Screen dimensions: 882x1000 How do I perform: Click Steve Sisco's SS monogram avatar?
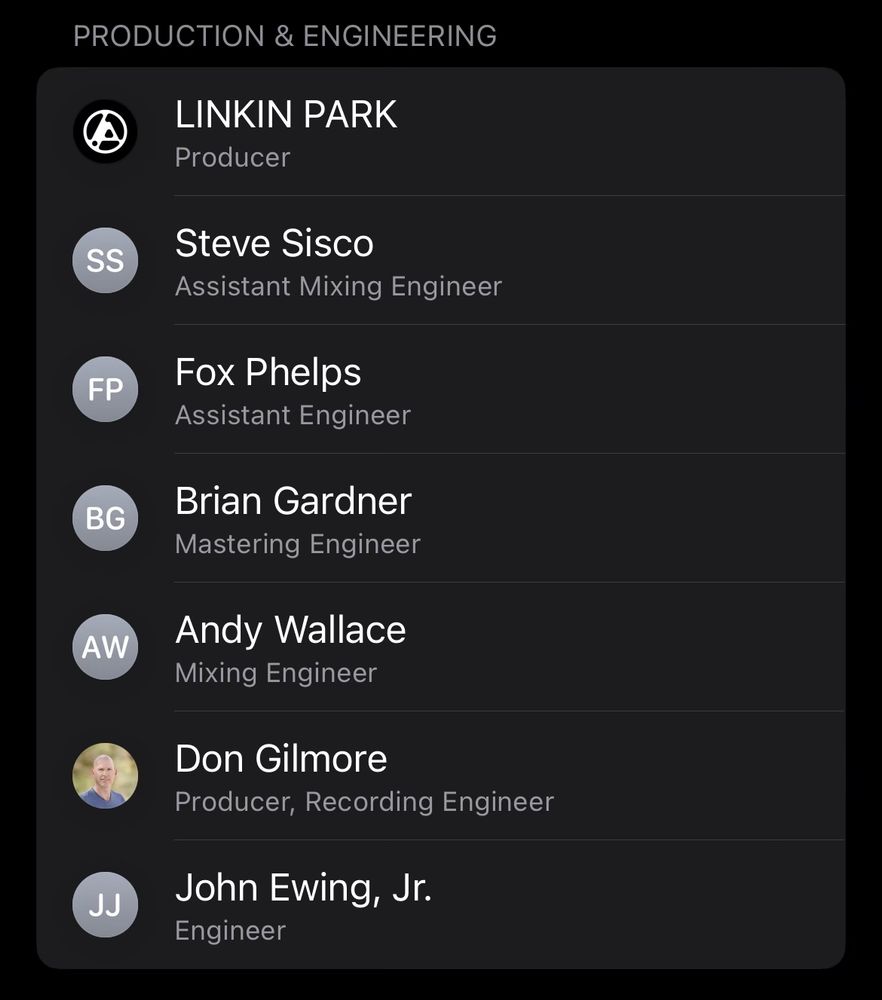pyautogui.click(x=105, y=260)
